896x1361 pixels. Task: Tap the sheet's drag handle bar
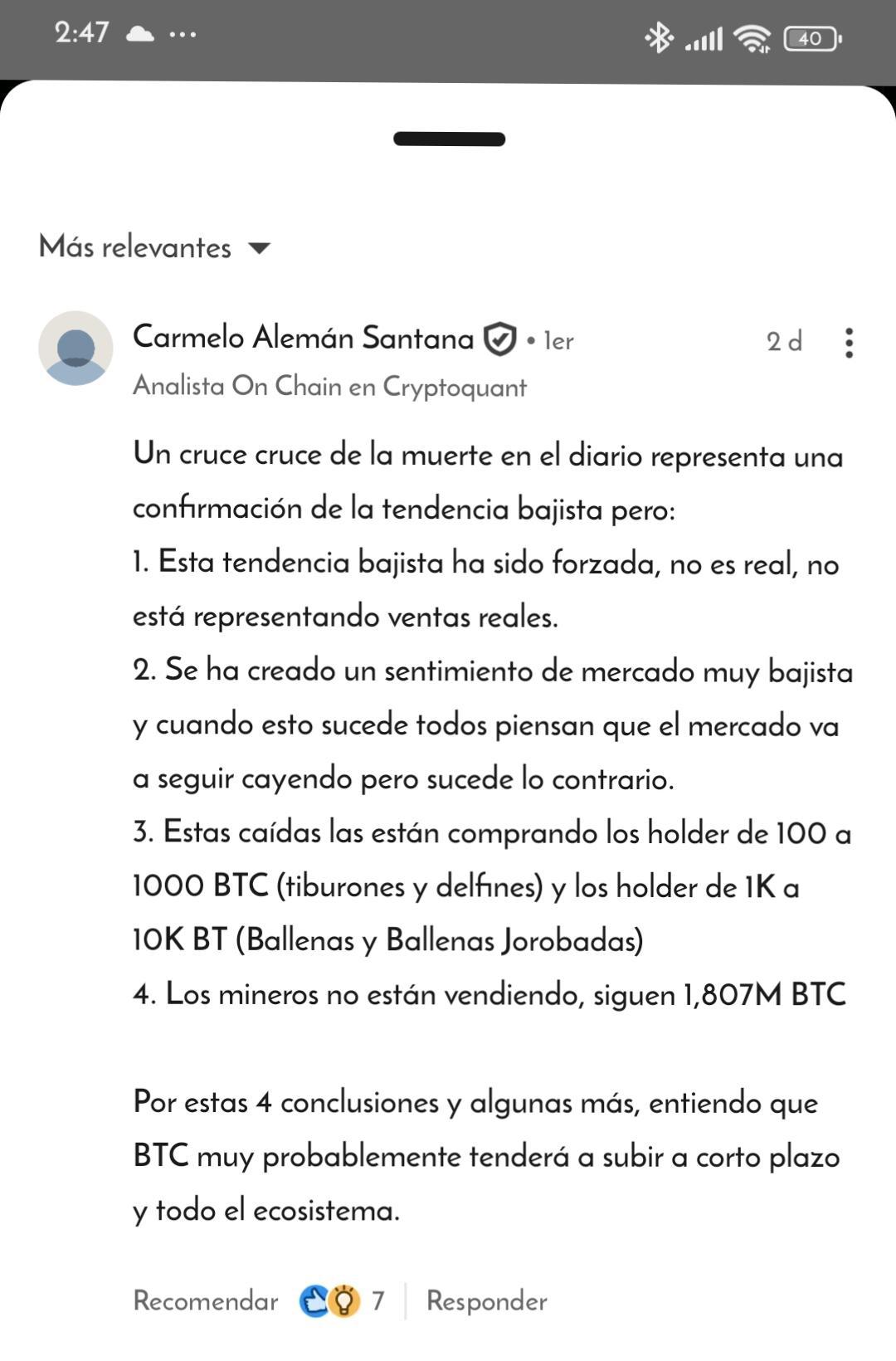(449, 139)
